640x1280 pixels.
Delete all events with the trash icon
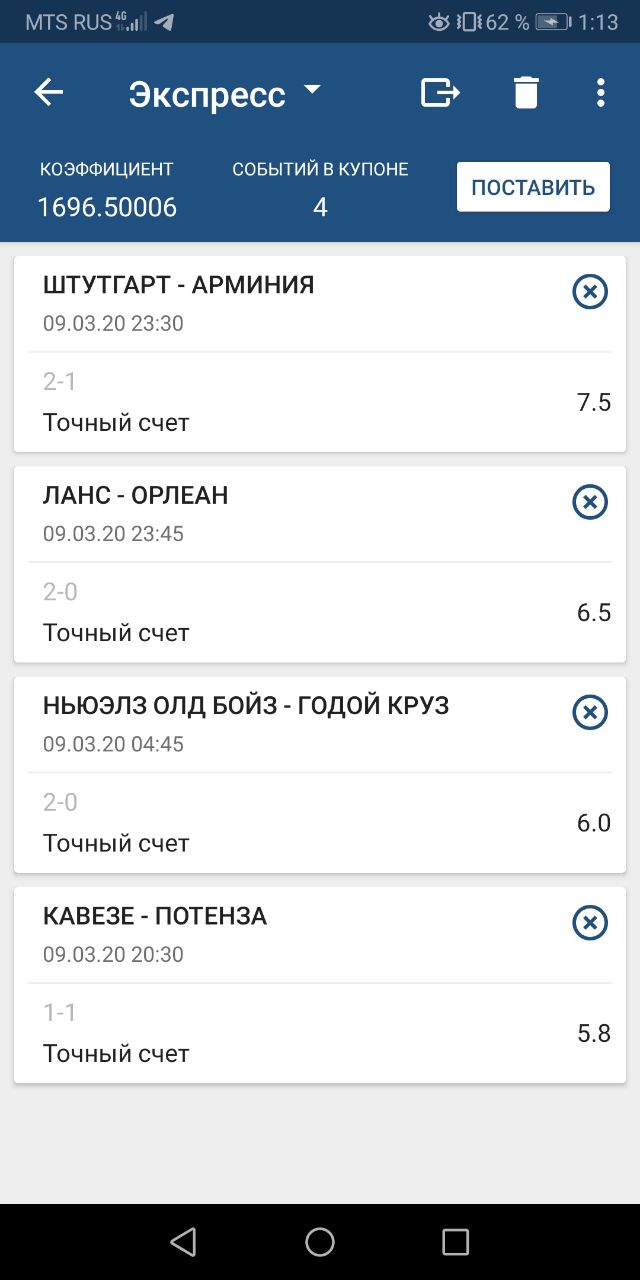(526, 93)
